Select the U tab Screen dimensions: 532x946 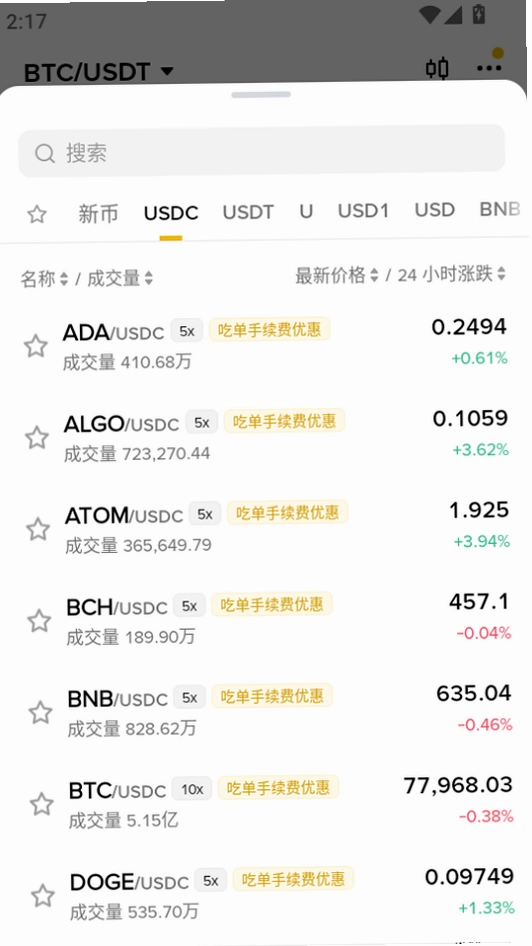[306, 211]
